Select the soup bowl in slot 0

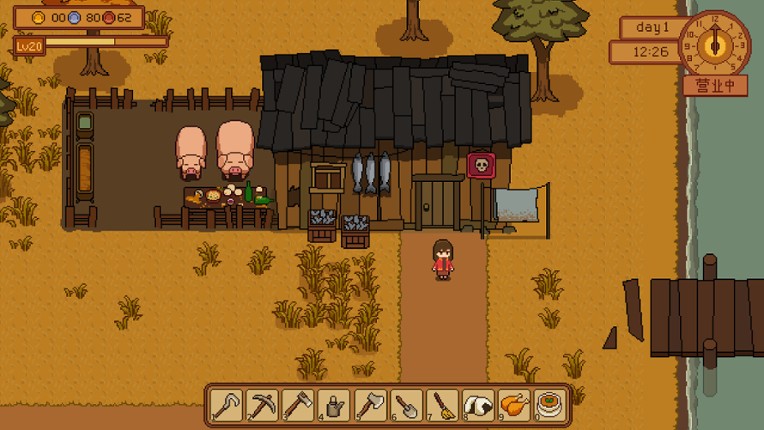[x=550, y=405]
